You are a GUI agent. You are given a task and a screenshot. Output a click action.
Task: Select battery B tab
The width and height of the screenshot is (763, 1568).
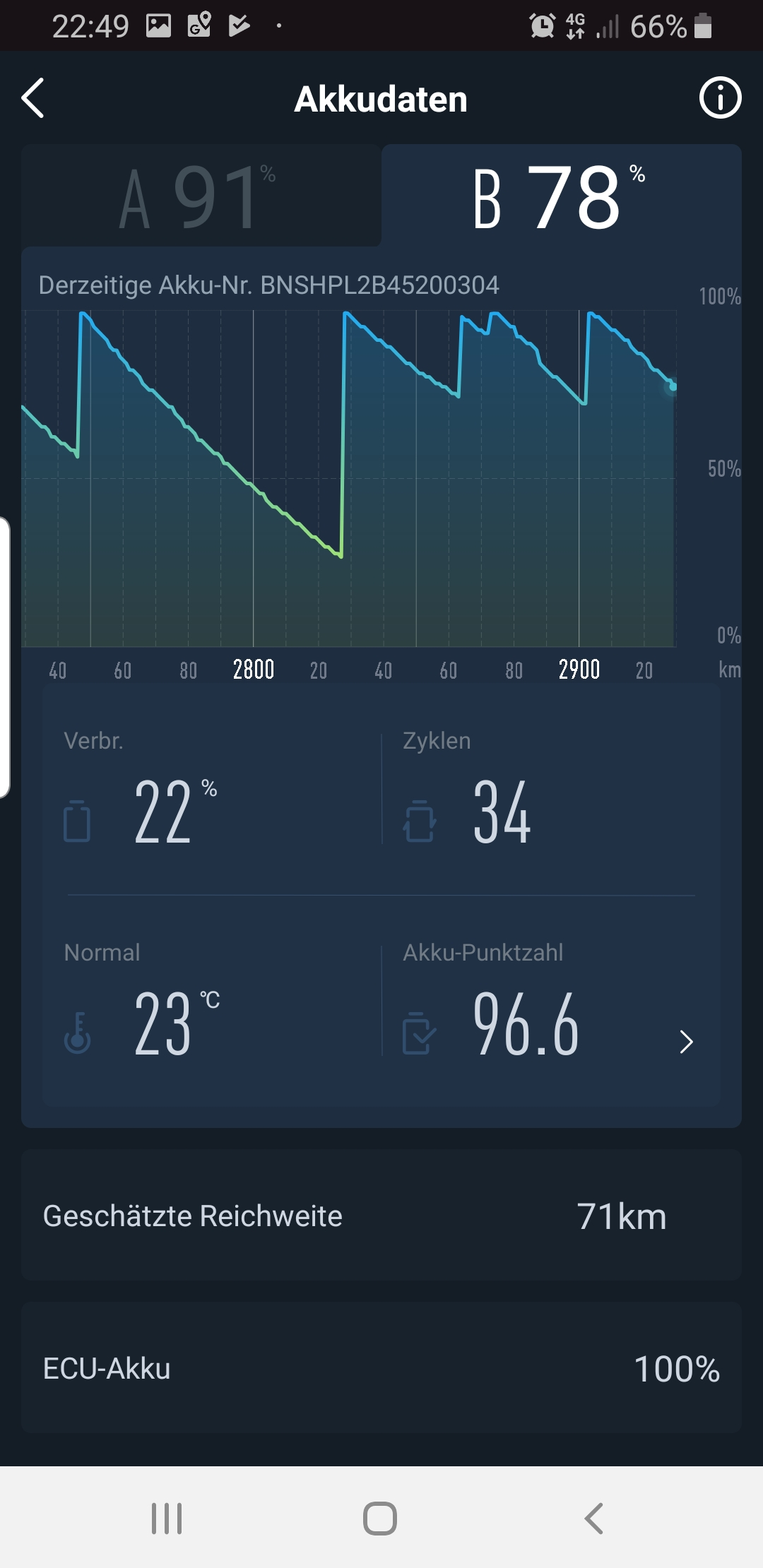pyautogui.click(x=560, y=196)
